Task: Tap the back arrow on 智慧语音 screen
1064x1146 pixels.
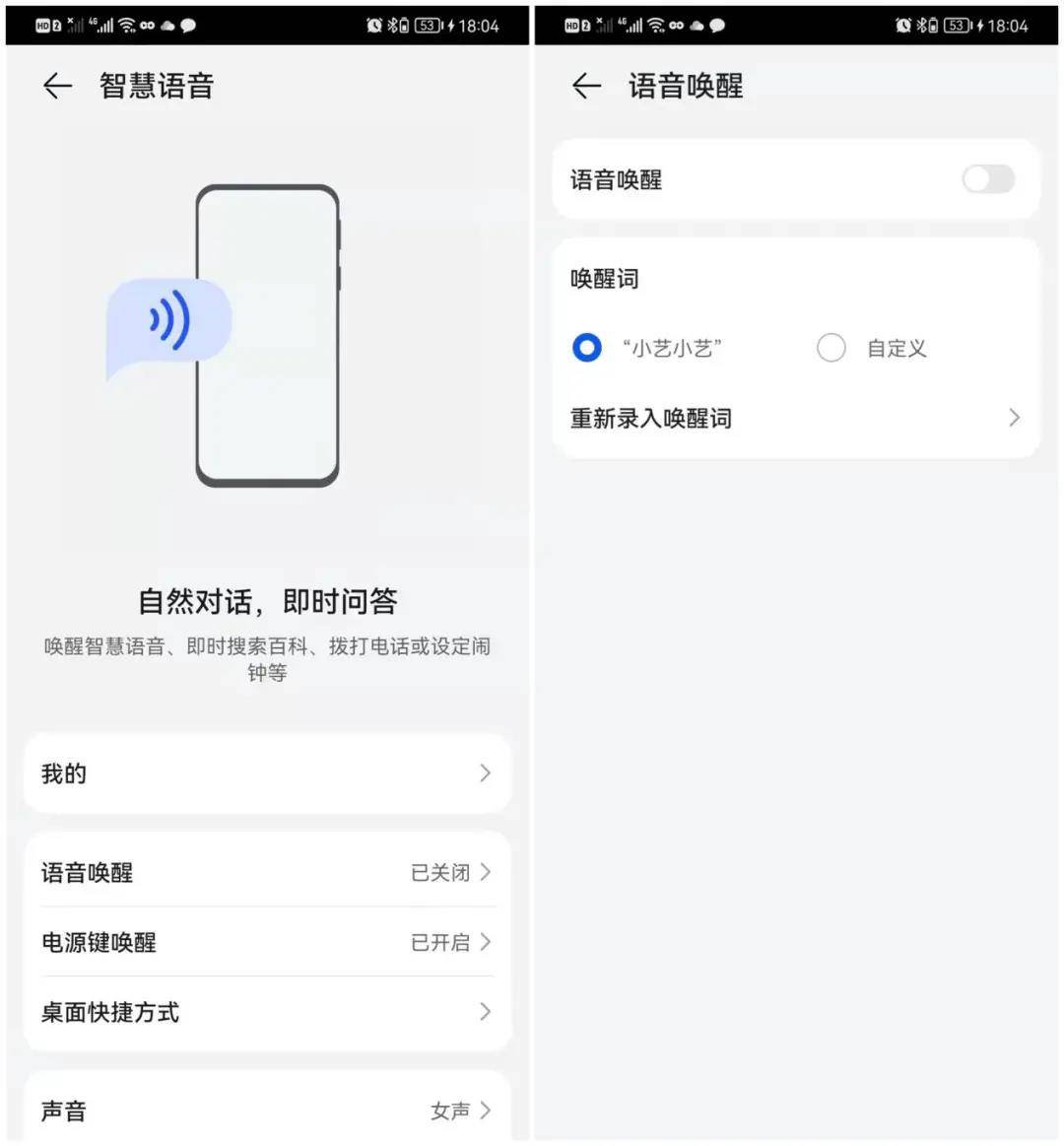Action: 57,86
